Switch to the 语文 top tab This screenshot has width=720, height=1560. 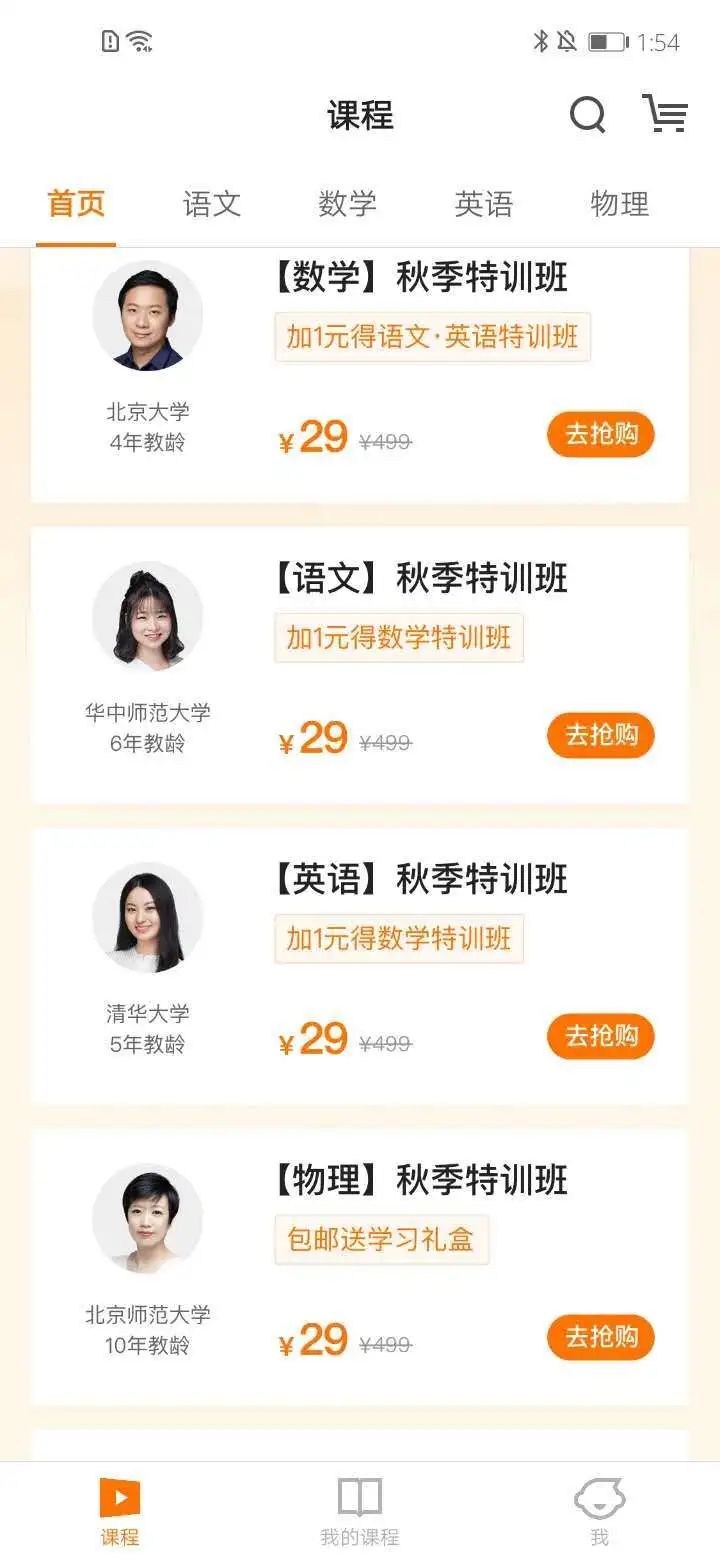point(212,204)
